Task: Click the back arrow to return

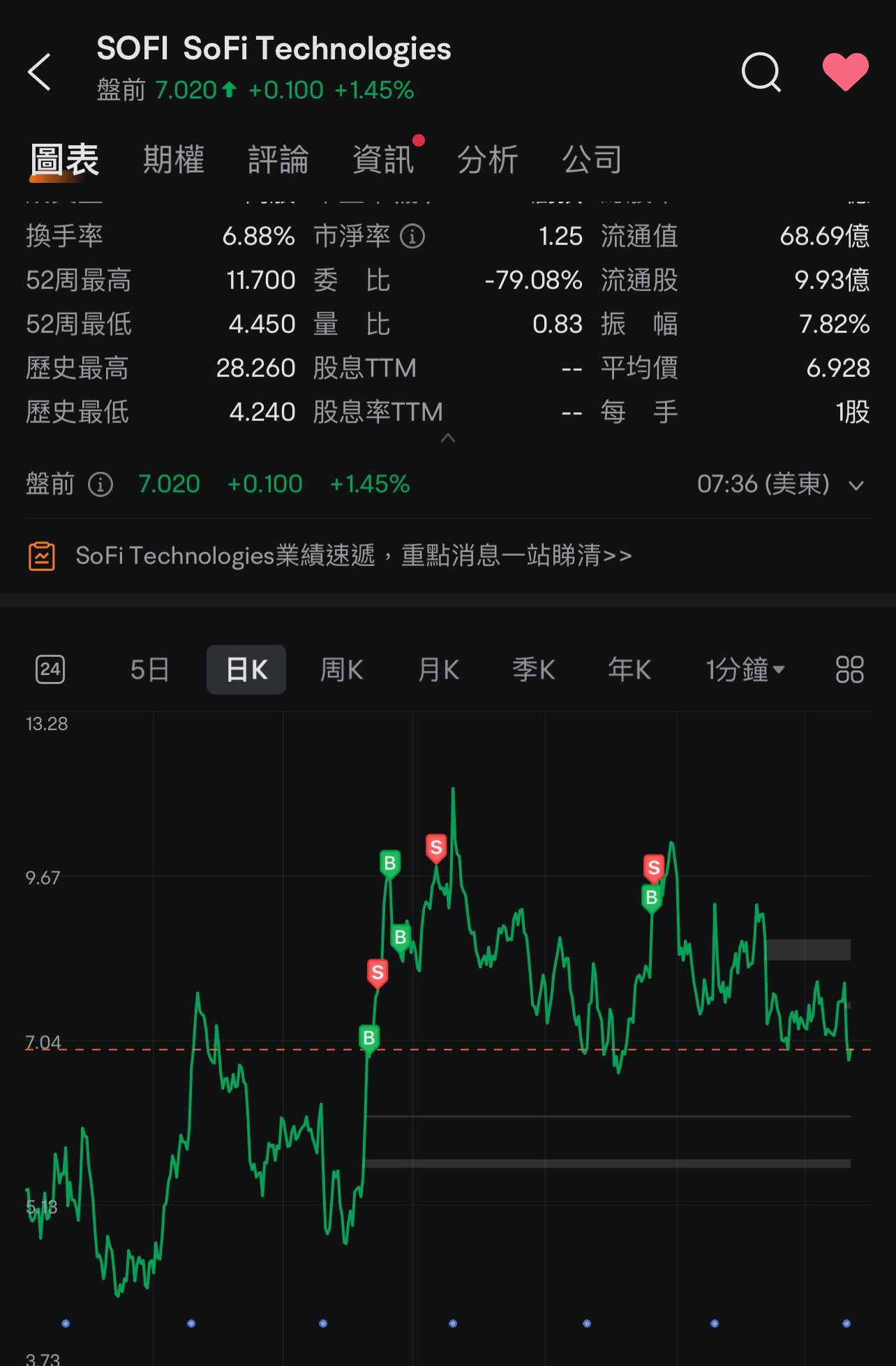Action: pos(40,73)
